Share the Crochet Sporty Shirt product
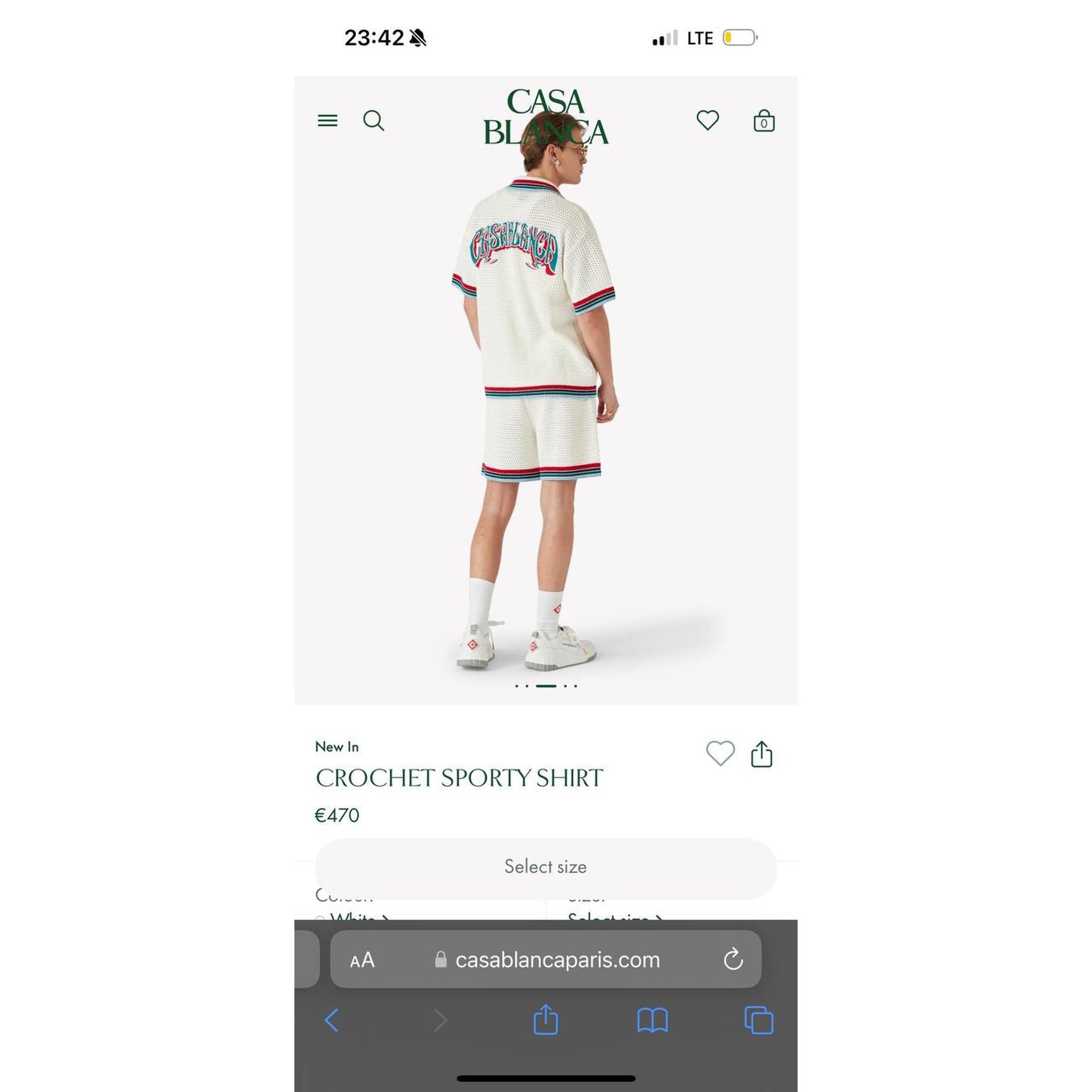This screenshot has width=1092, height=1092. click(761, 753)
